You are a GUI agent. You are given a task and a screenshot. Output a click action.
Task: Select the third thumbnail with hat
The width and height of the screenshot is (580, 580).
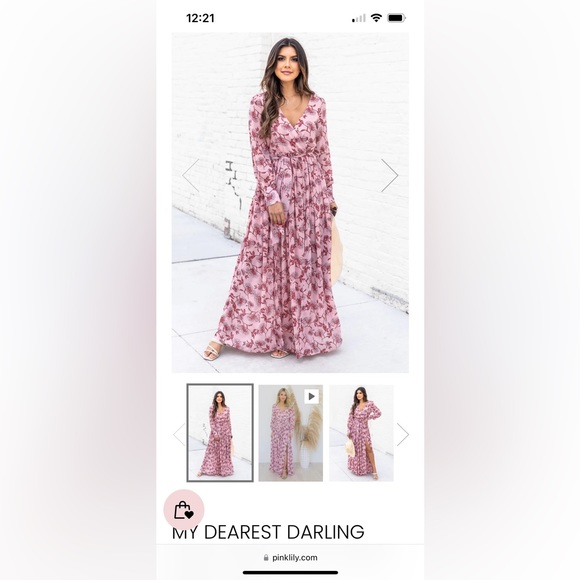tap(361, 433)
